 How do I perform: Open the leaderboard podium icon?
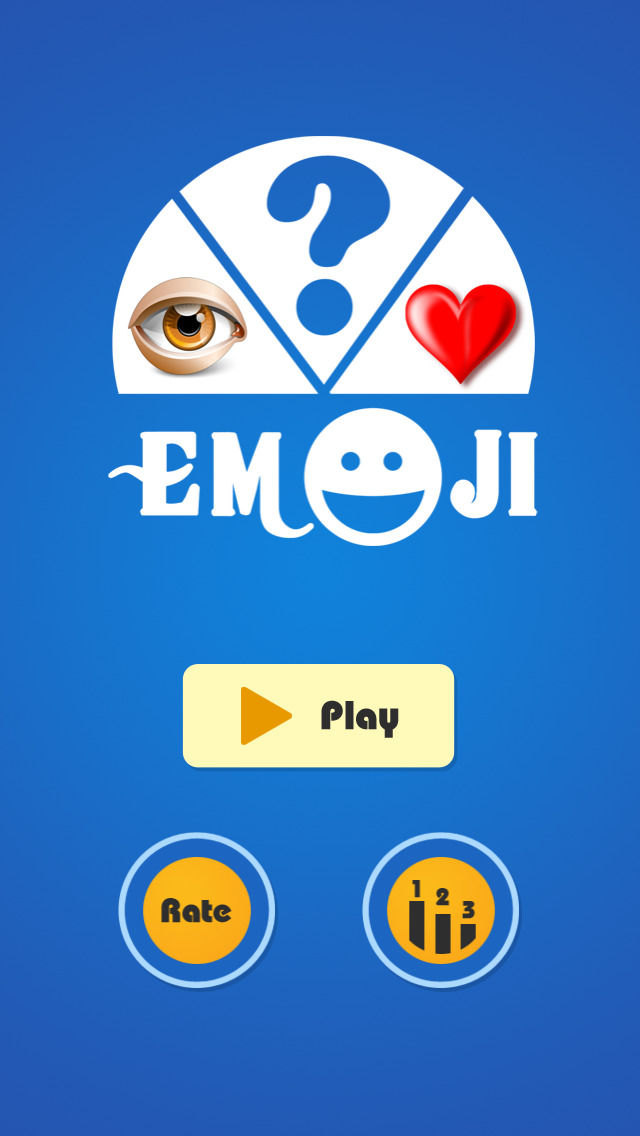[441, 910]
